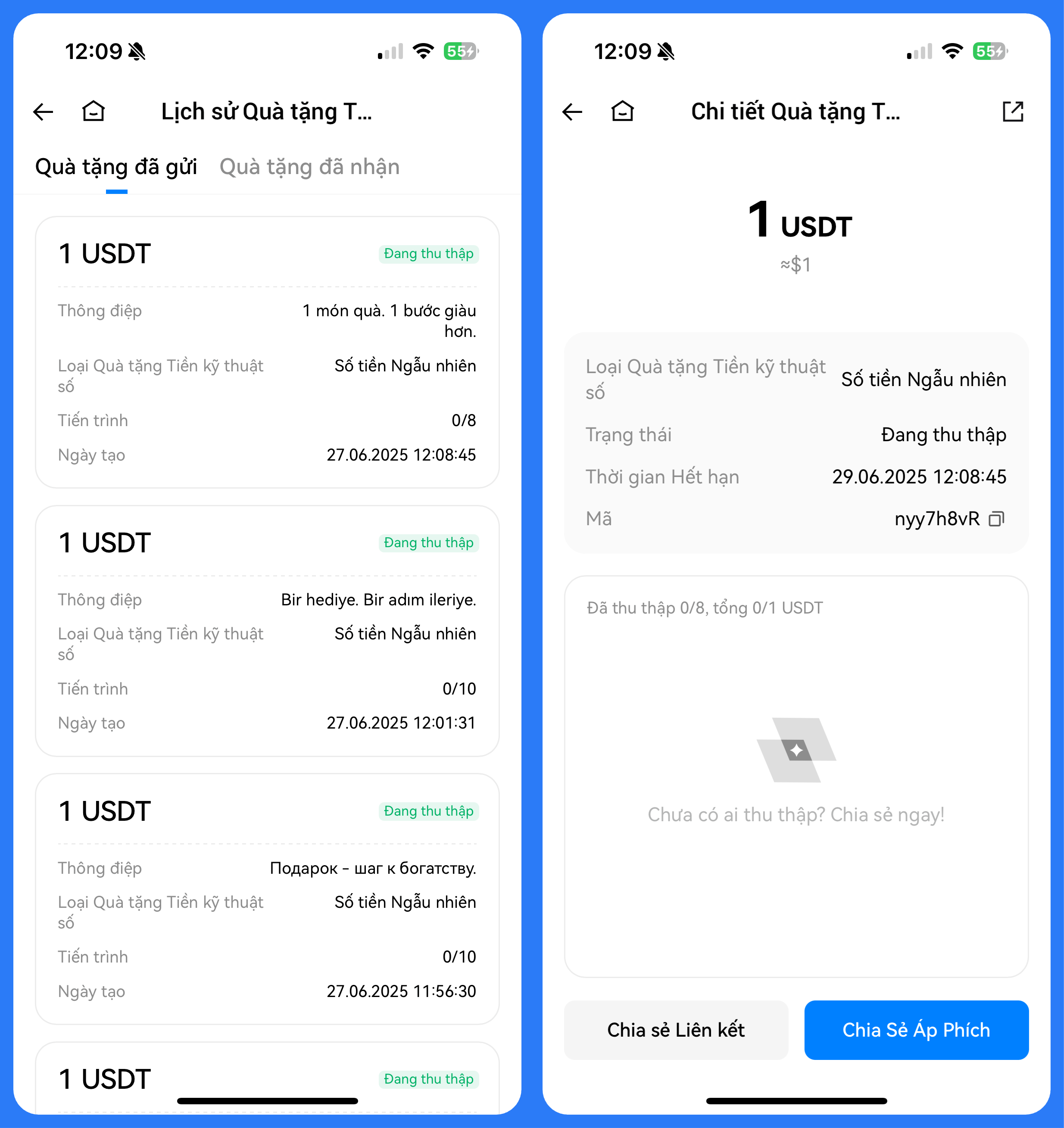Go back from the Chi tiết Quà tặng screen

[572, 112]
